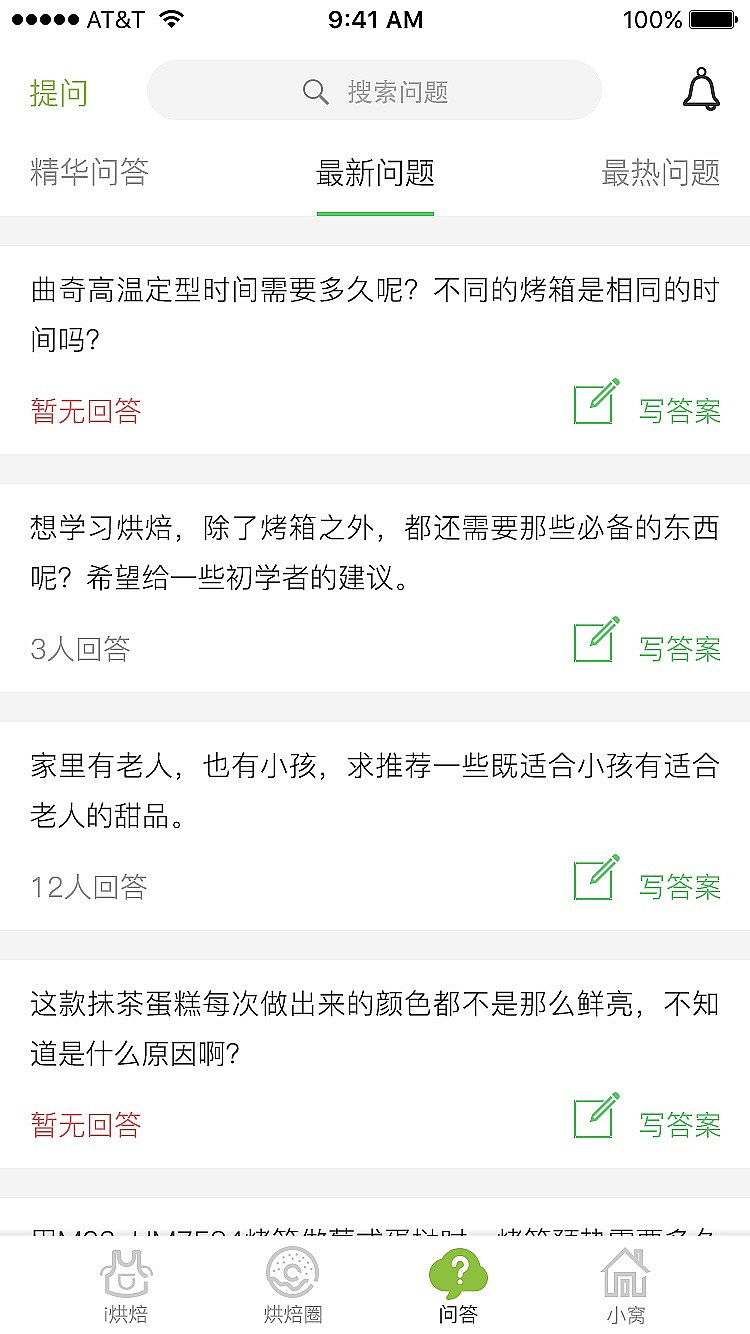Click 写答案 on the baking beginner question
Image resolution: width=750 pixels, height=1334 pixels.
[x=679, y=649]
